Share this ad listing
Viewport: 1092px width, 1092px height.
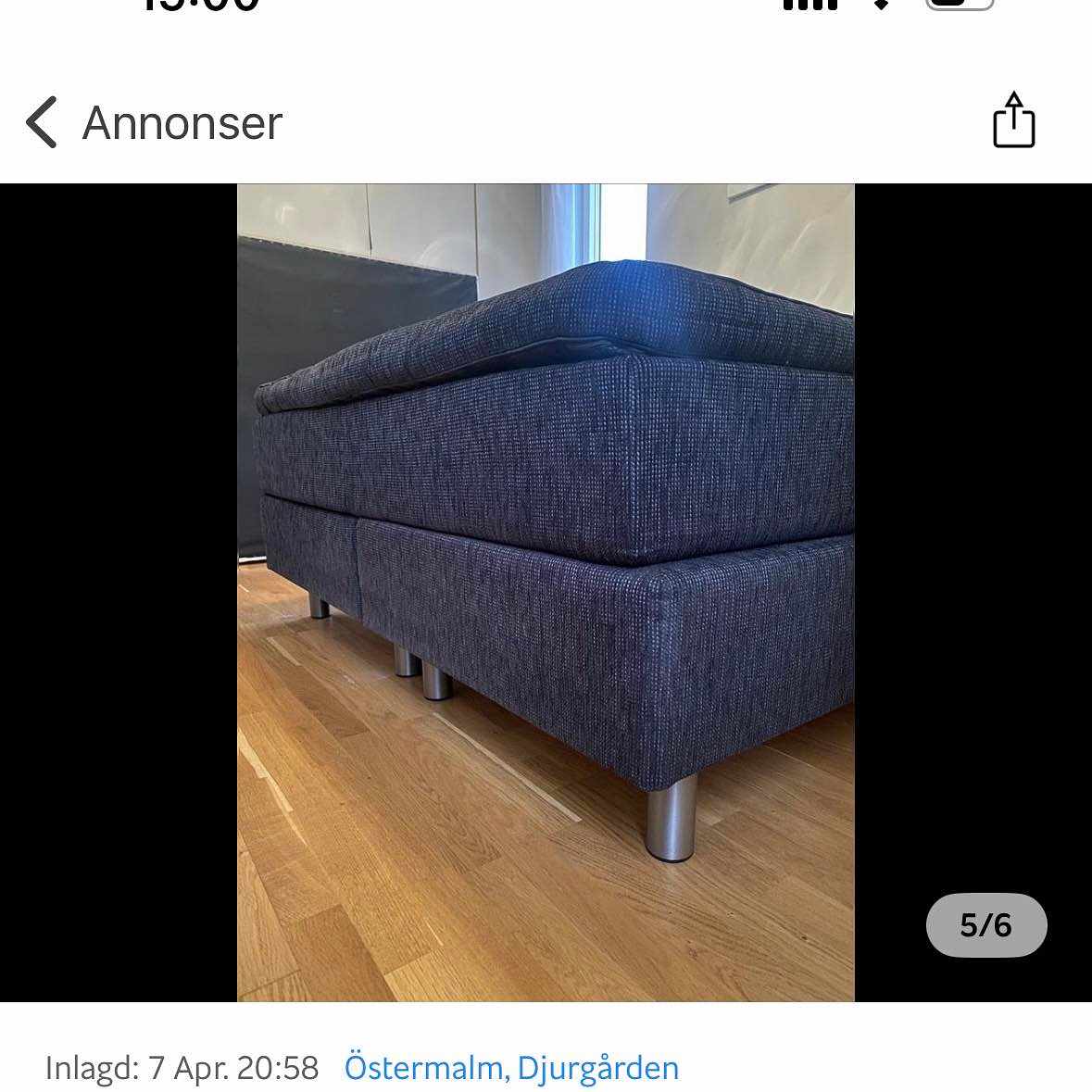point(1013,121)
